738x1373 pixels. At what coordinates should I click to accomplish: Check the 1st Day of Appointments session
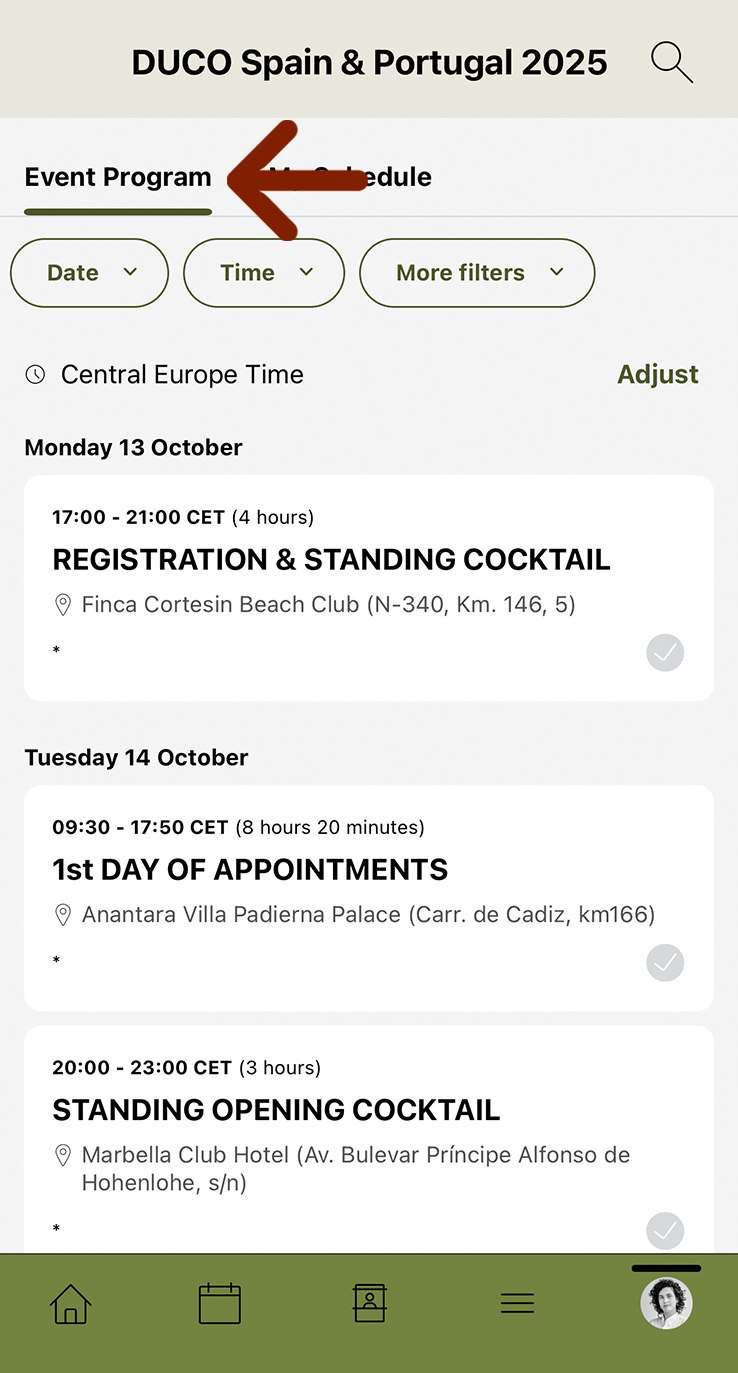[x=665, y=963]
